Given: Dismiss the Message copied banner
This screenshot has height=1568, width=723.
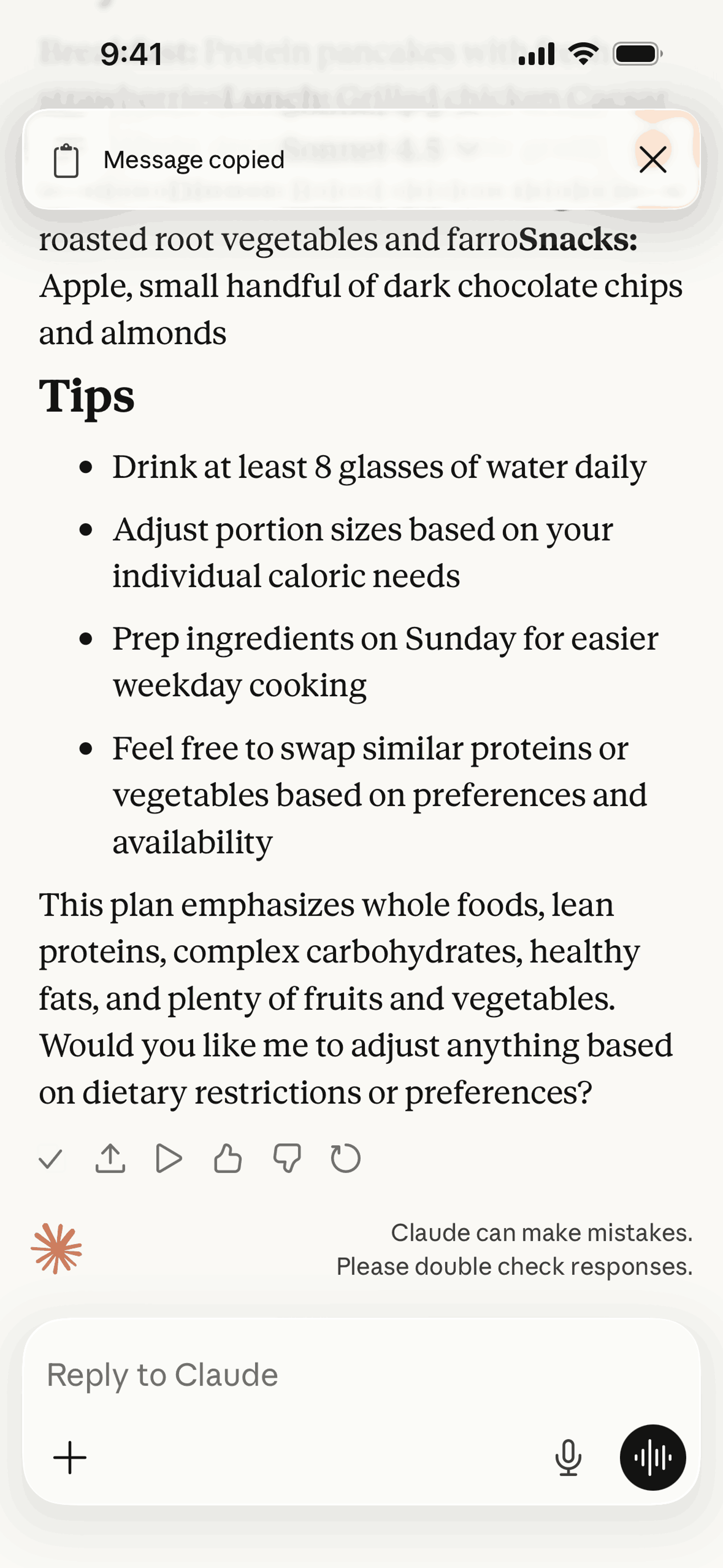Looking at the screenshot, I should tap(653, 160).
